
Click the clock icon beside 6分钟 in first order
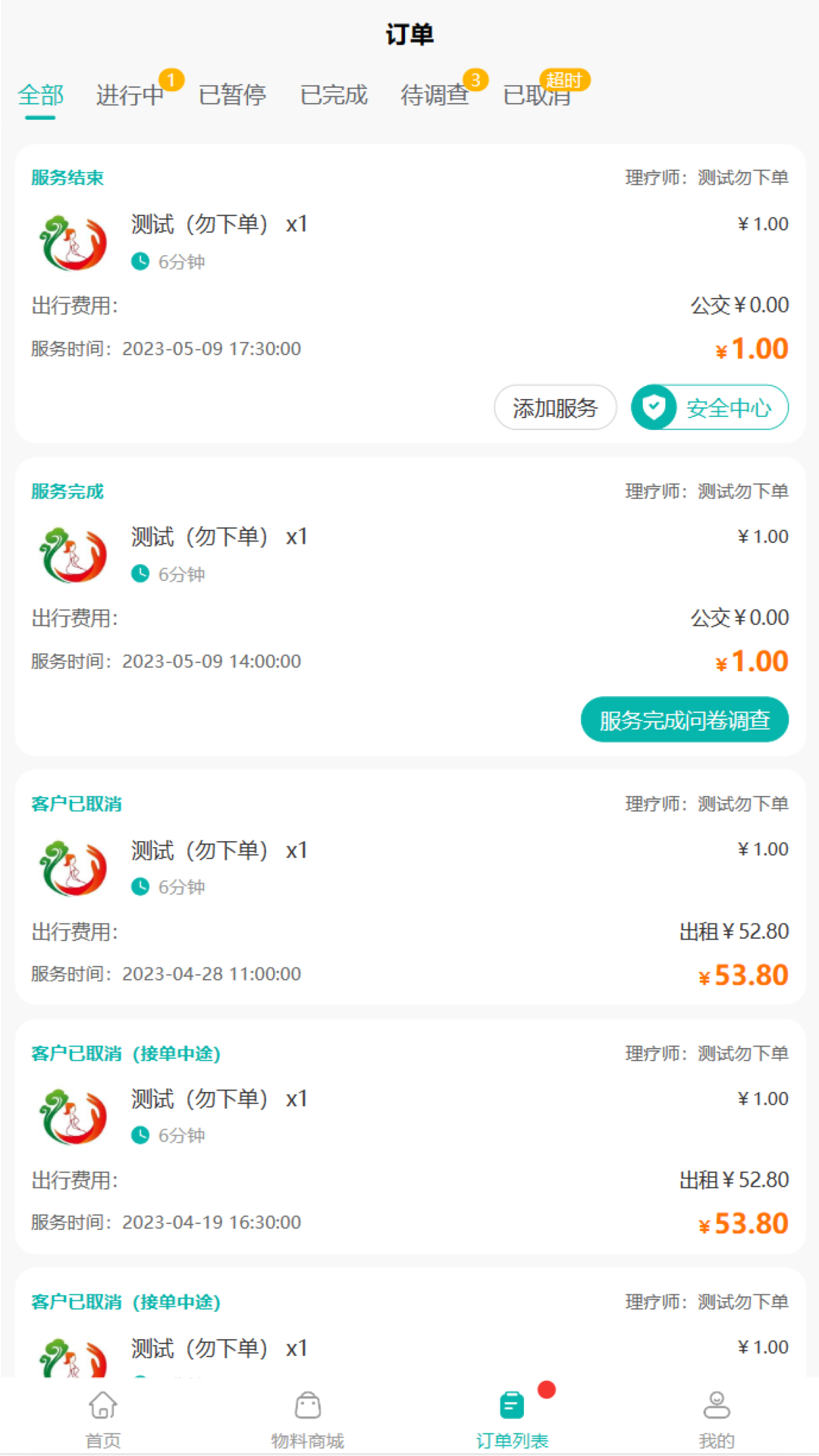tap(141, 261)
